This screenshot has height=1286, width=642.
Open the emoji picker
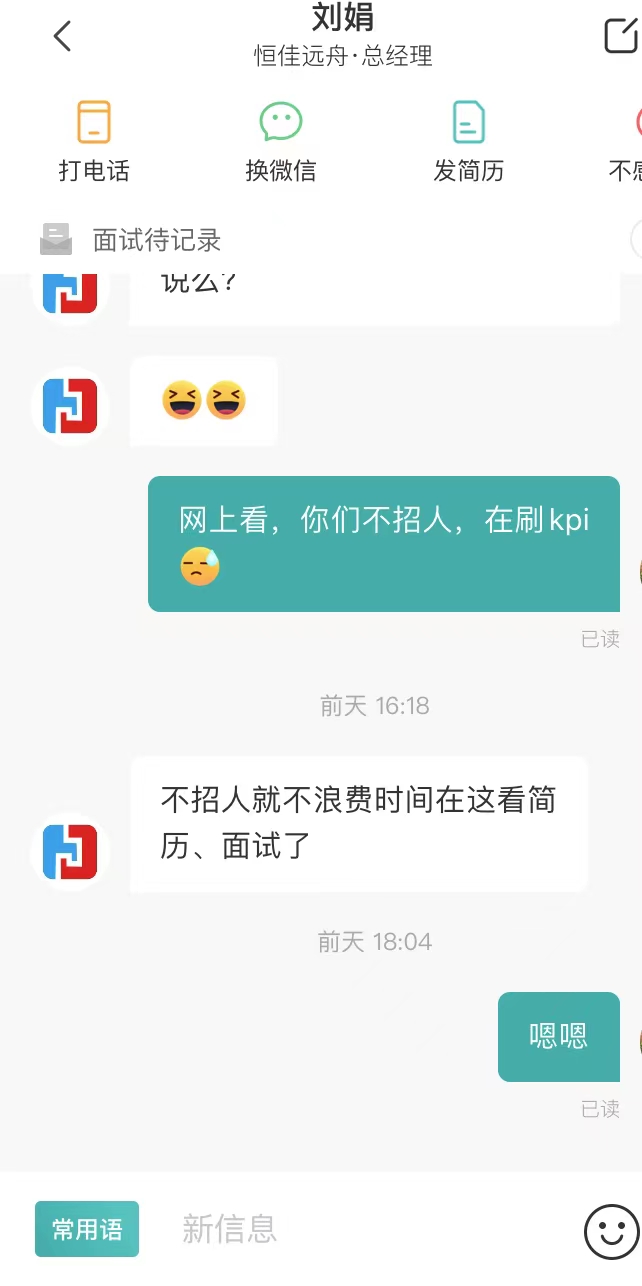click(x=611, y=1231)
